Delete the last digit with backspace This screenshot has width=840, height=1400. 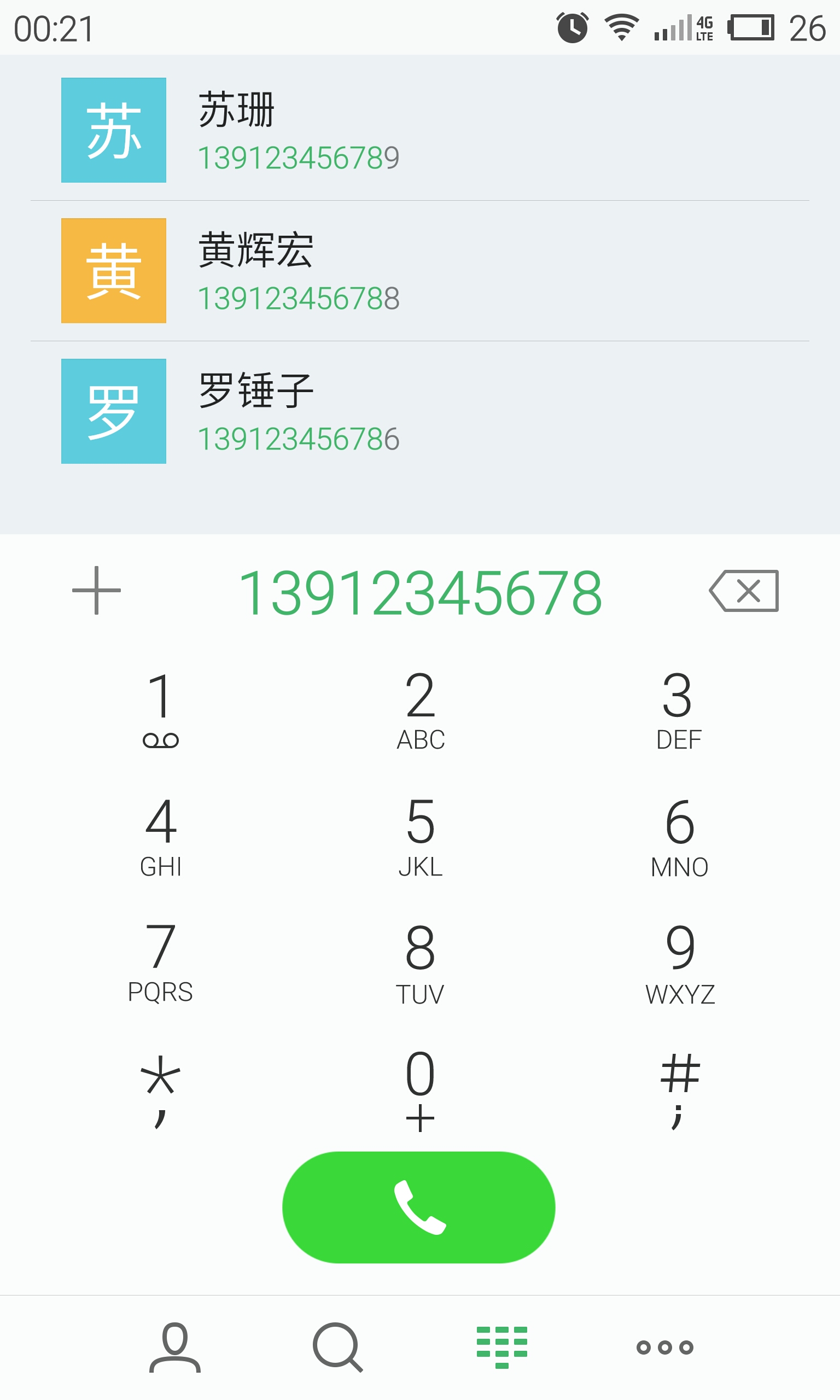click(x=744, y=590)
